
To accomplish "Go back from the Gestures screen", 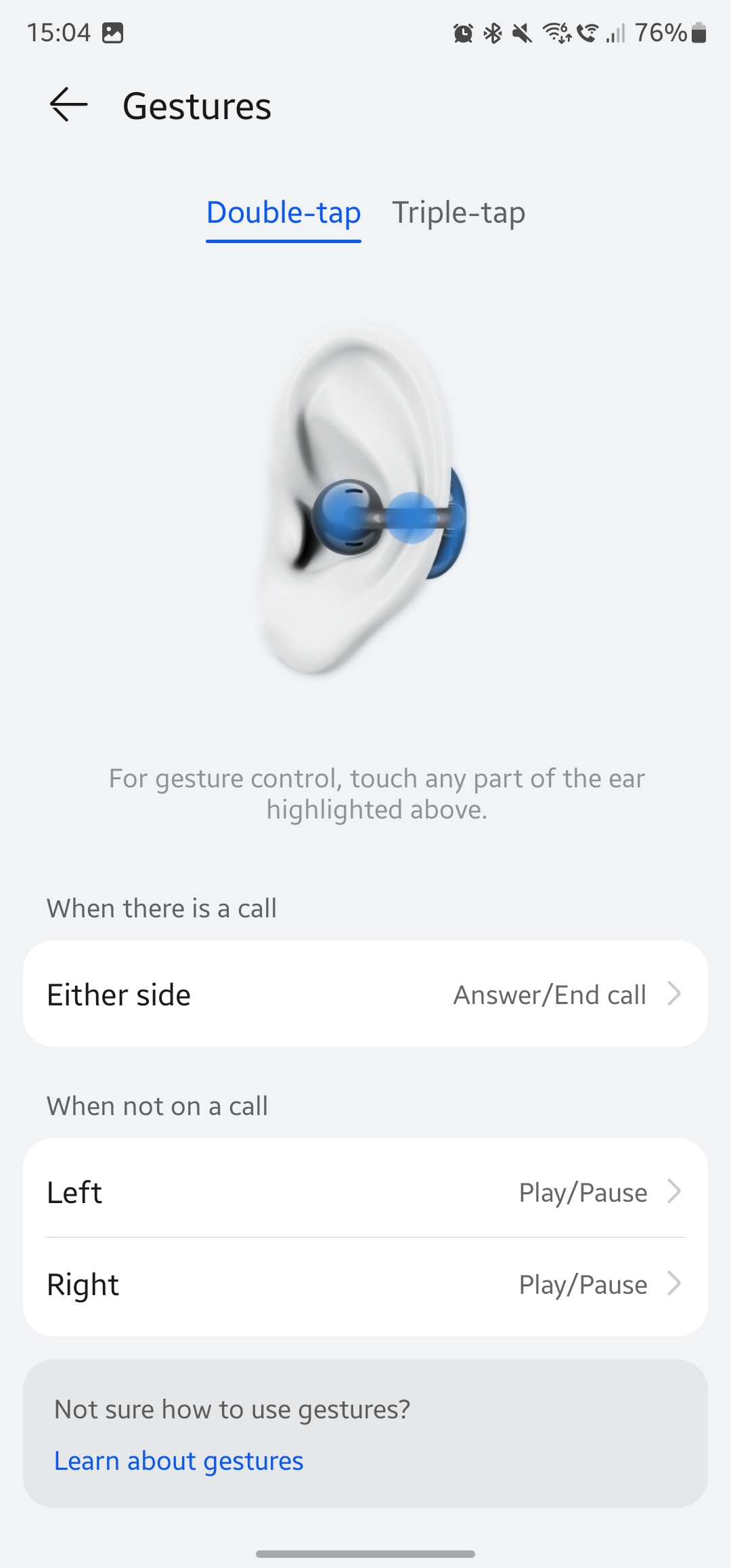I will [69, 105].
